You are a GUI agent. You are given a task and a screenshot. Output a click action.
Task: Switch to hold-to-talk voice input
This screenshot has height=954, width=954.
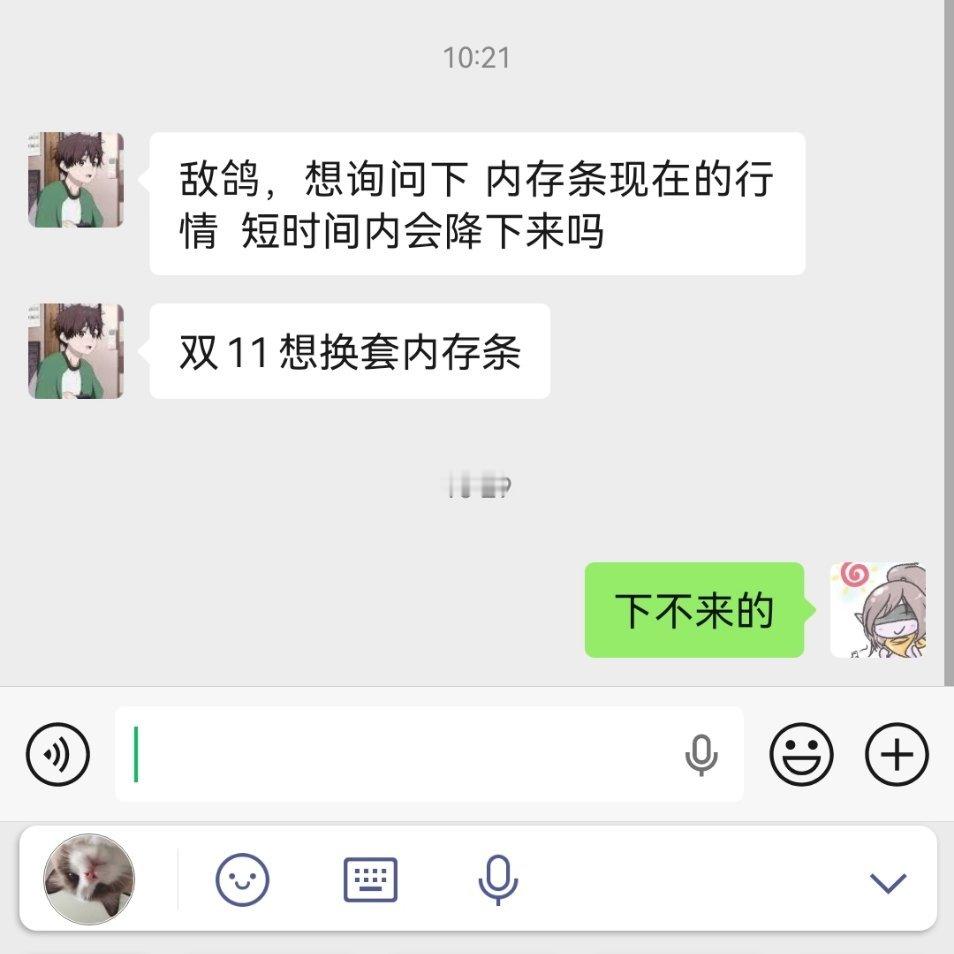tap(58, 754)
